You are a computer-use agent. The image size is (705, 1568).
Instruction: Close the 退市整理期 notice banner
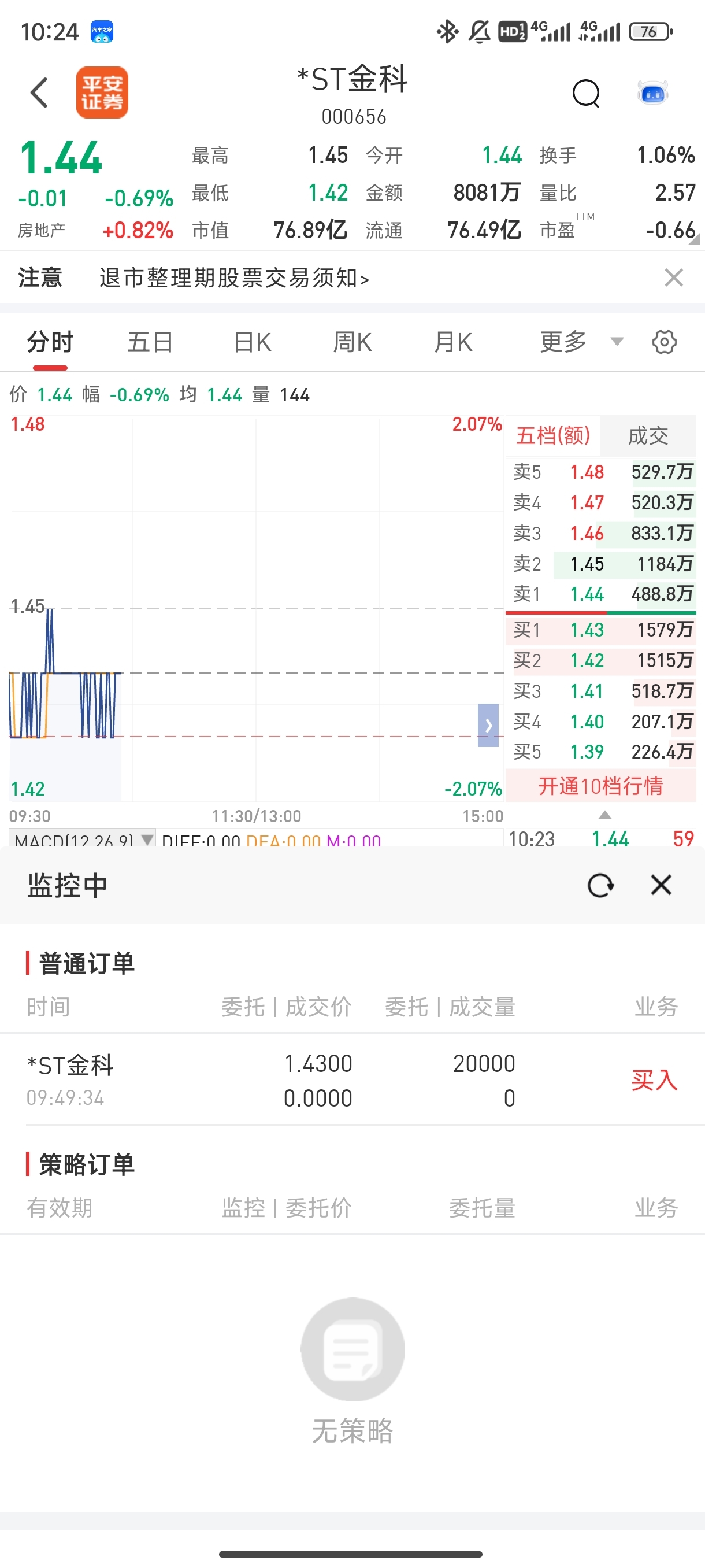(x=673, y=278)
